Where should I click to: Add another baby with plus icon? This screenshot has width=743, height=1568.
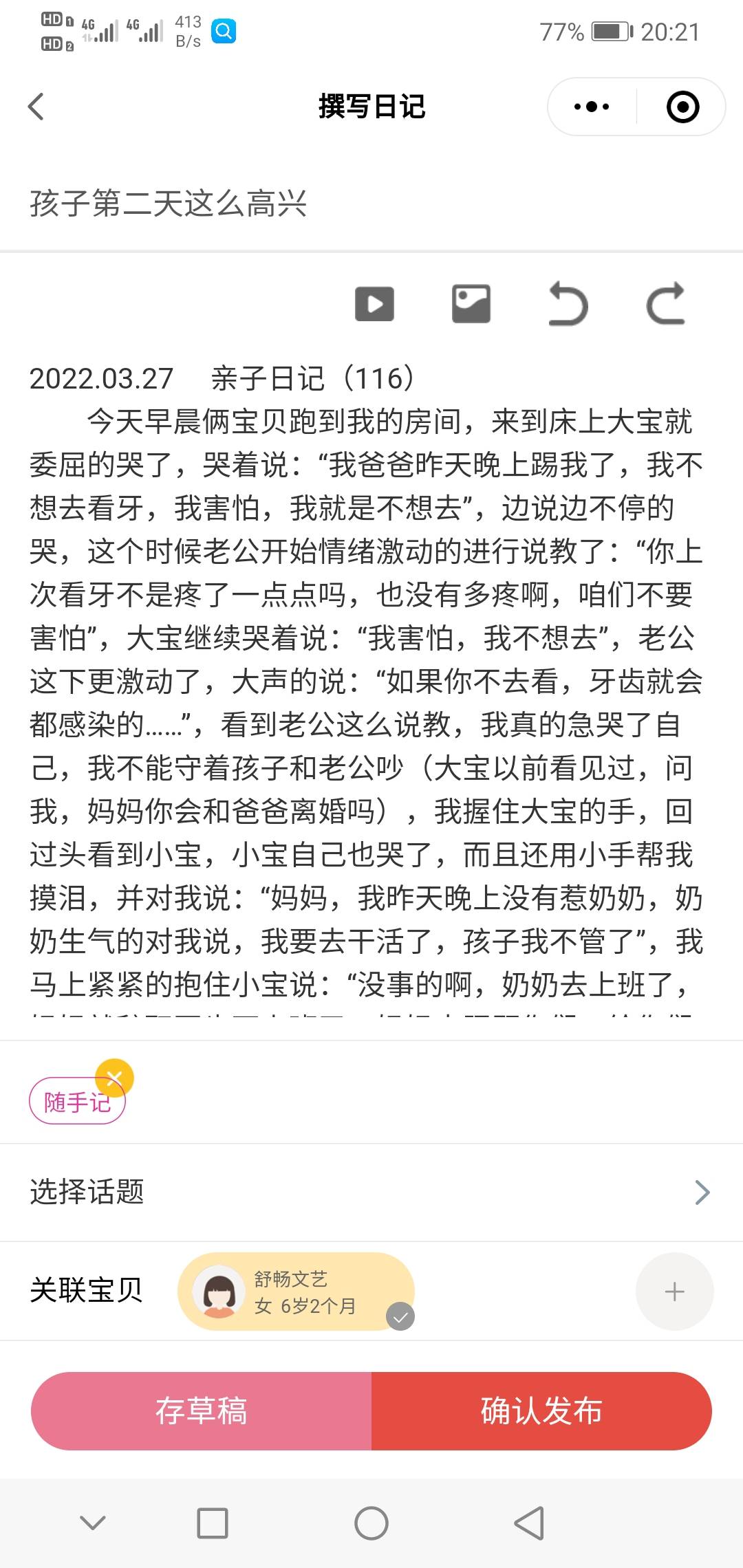point(674,1292)
